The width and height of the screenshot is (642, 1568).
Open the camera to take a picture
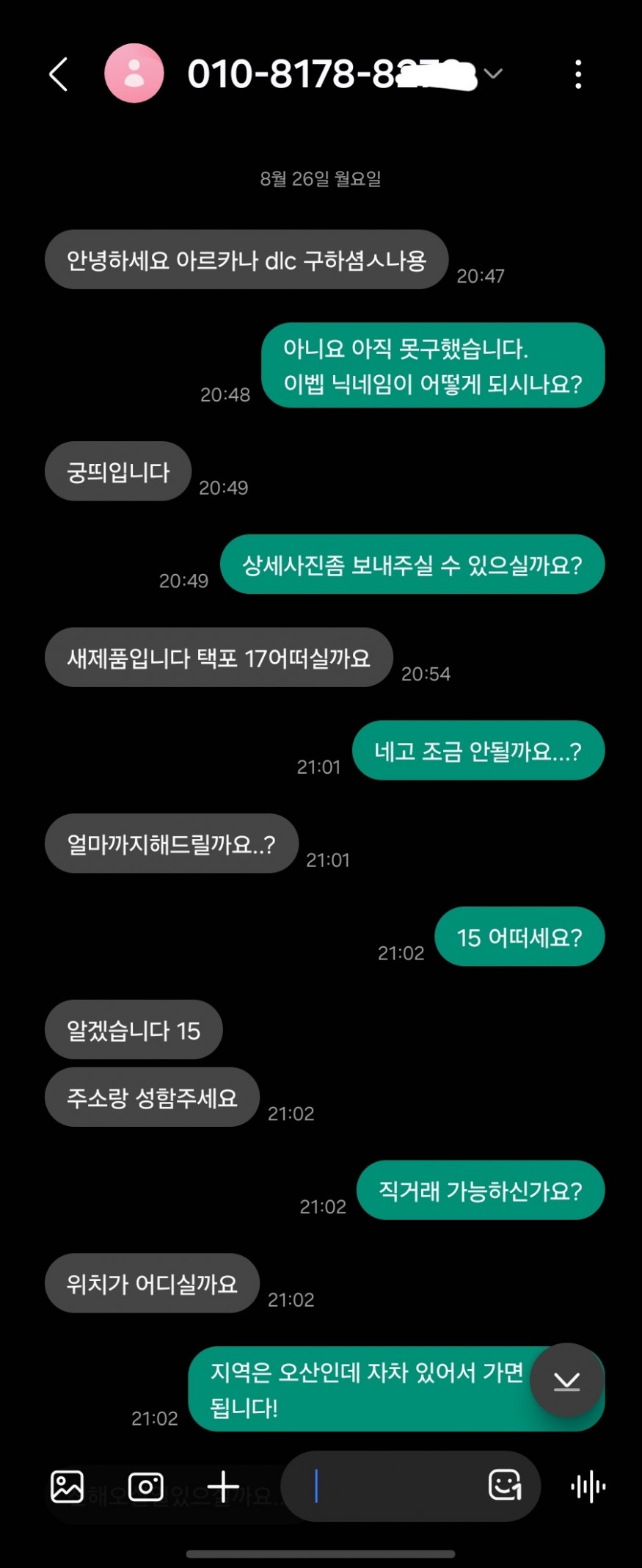click(x=145, y=1487)
